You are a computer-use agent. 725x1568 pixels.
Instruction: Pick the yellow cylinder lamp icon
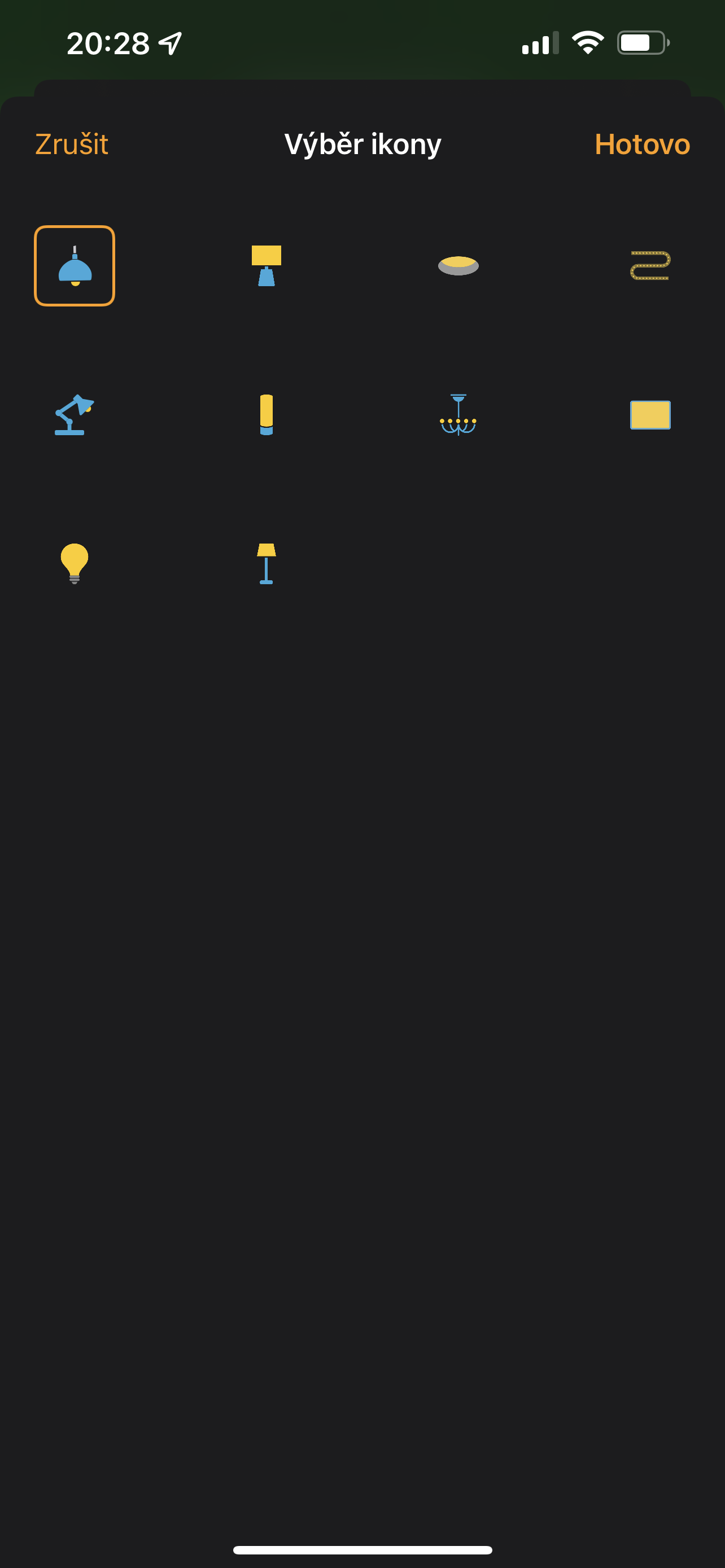[x=266, y=414]
